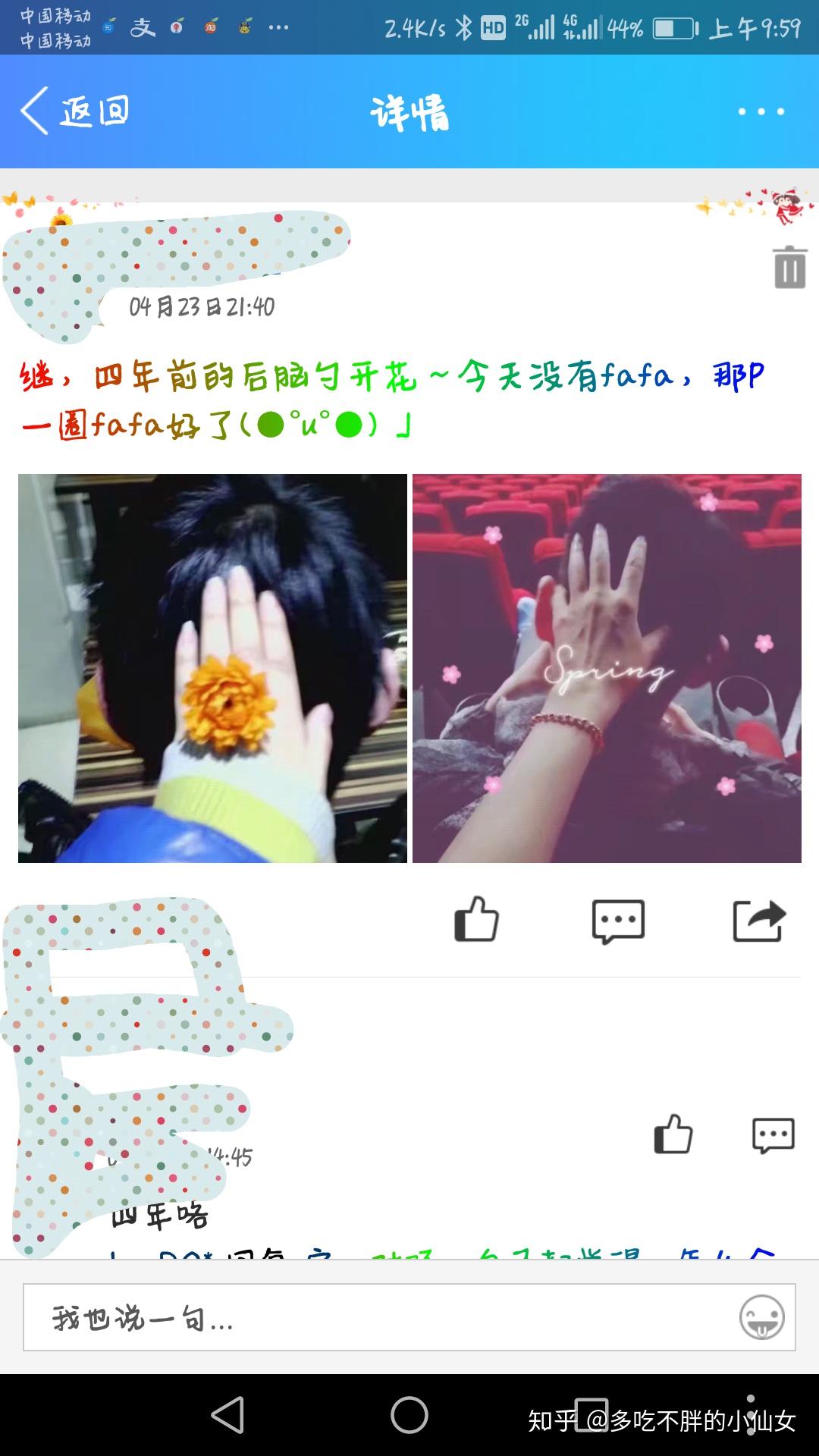The height and width of the screenshot is (1456, 819).
Task: Open the emoji picker in comment box
Action: pyautogui.click(x=761, y=1317)
